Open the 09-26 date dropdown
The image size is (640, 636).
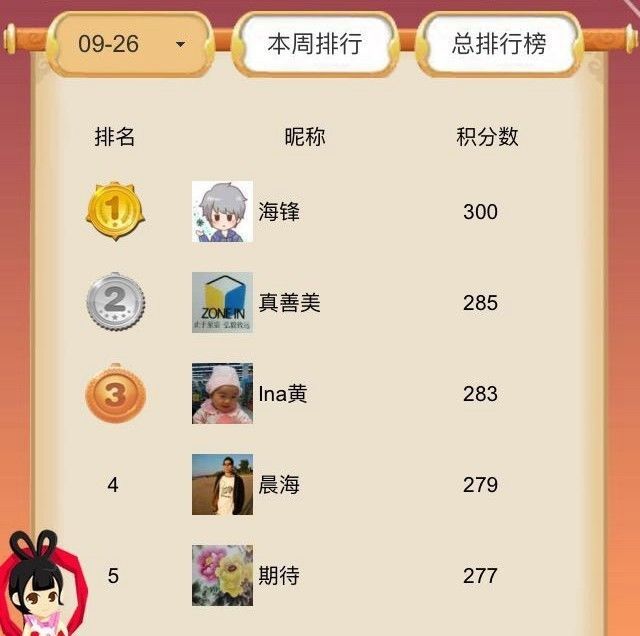point(131,45)
